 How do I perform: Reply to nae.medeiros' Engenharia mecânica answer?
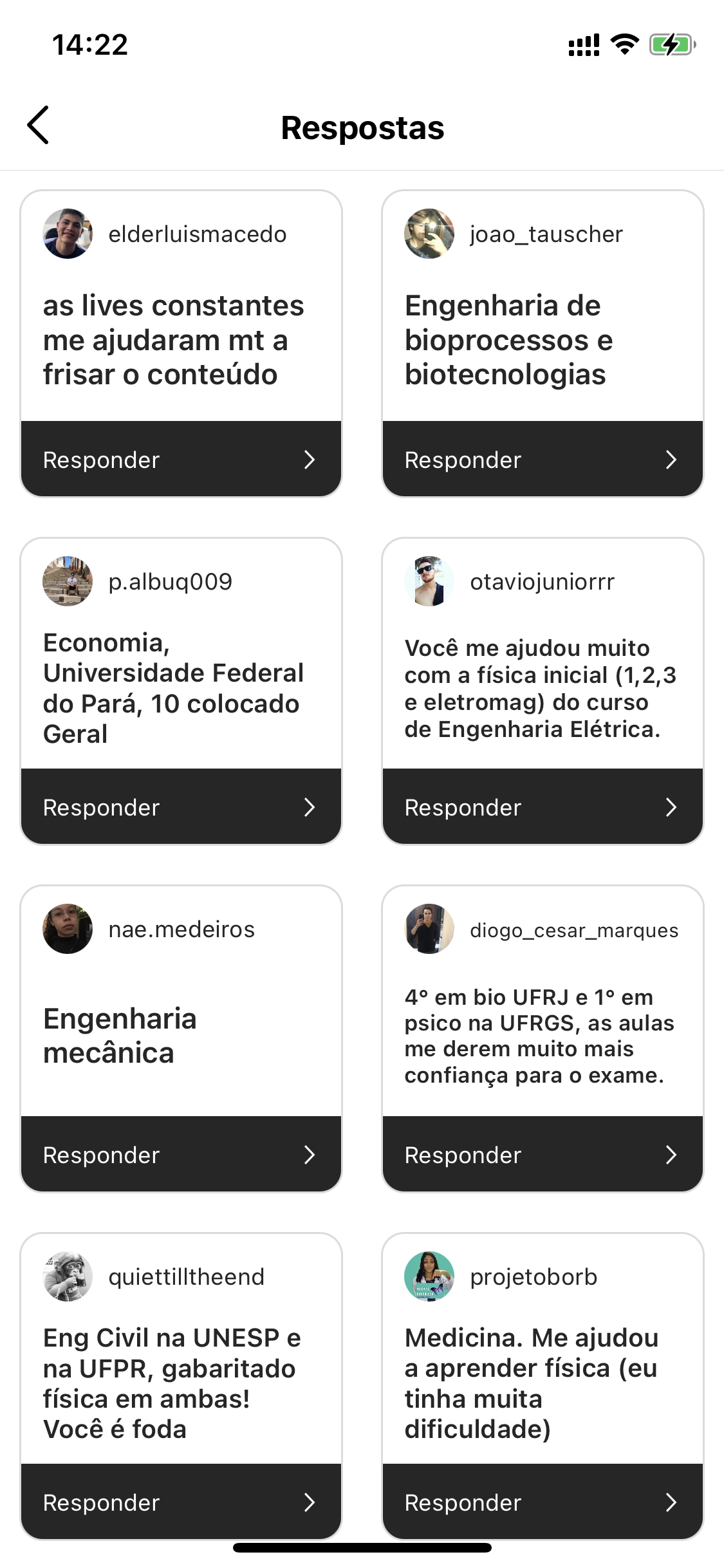pyautogui.click(x=181, y=1155)
